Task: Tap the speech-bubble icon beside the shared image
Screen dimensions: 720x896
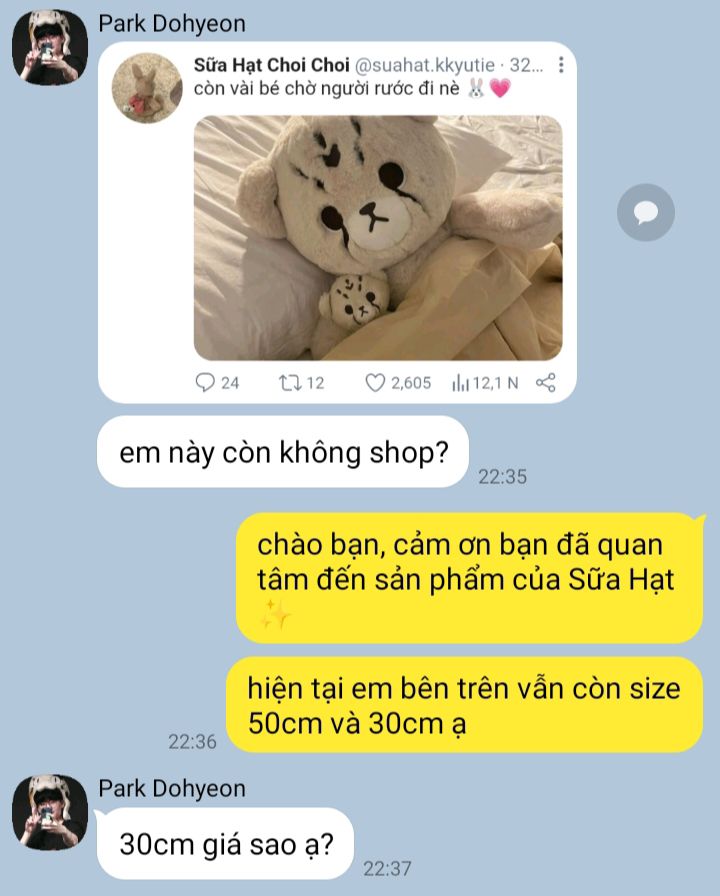Action: [x=645, y=212]
